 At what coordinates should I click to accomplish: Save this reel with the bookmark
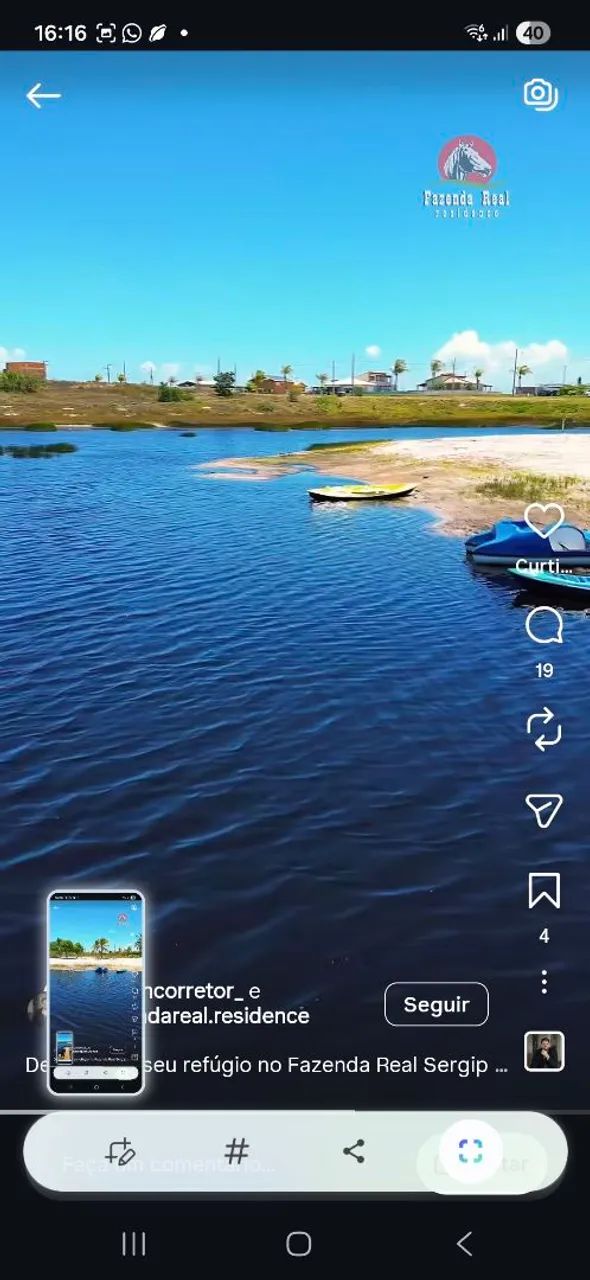pos(544,891)
